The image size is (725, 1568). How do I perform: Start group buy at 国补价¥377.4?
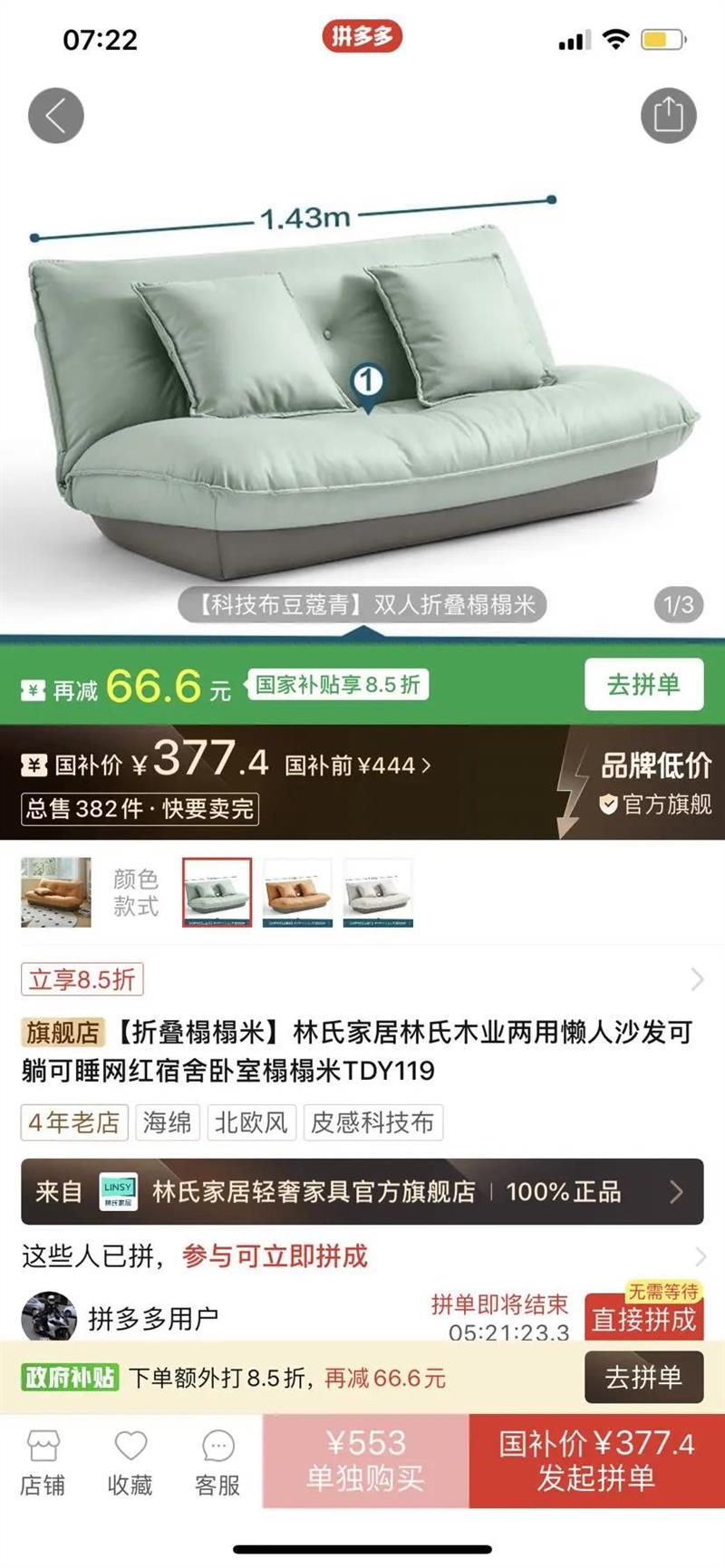596,1460
